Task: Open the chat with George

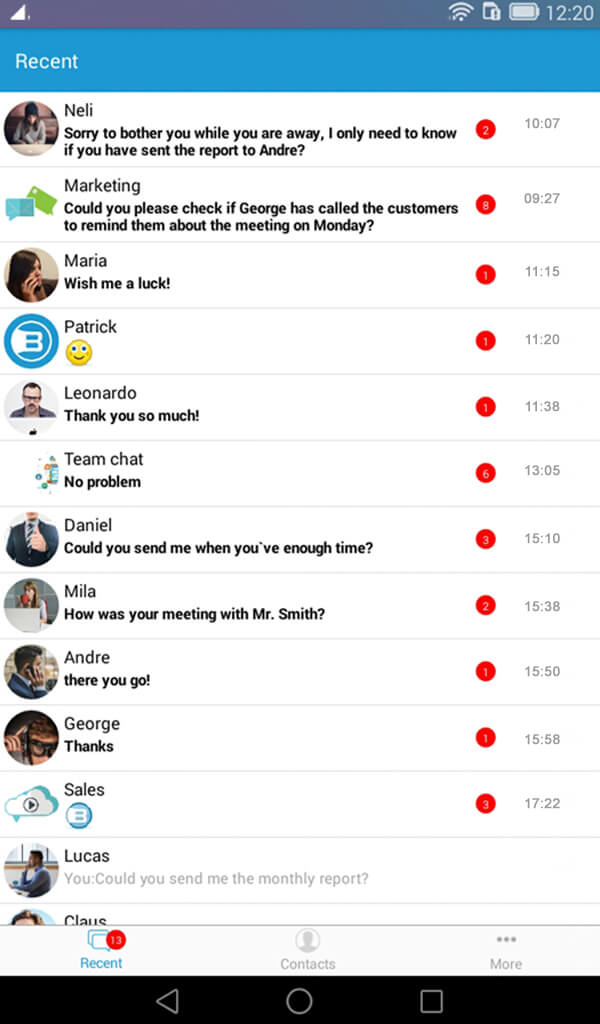Action: [260, 737]
